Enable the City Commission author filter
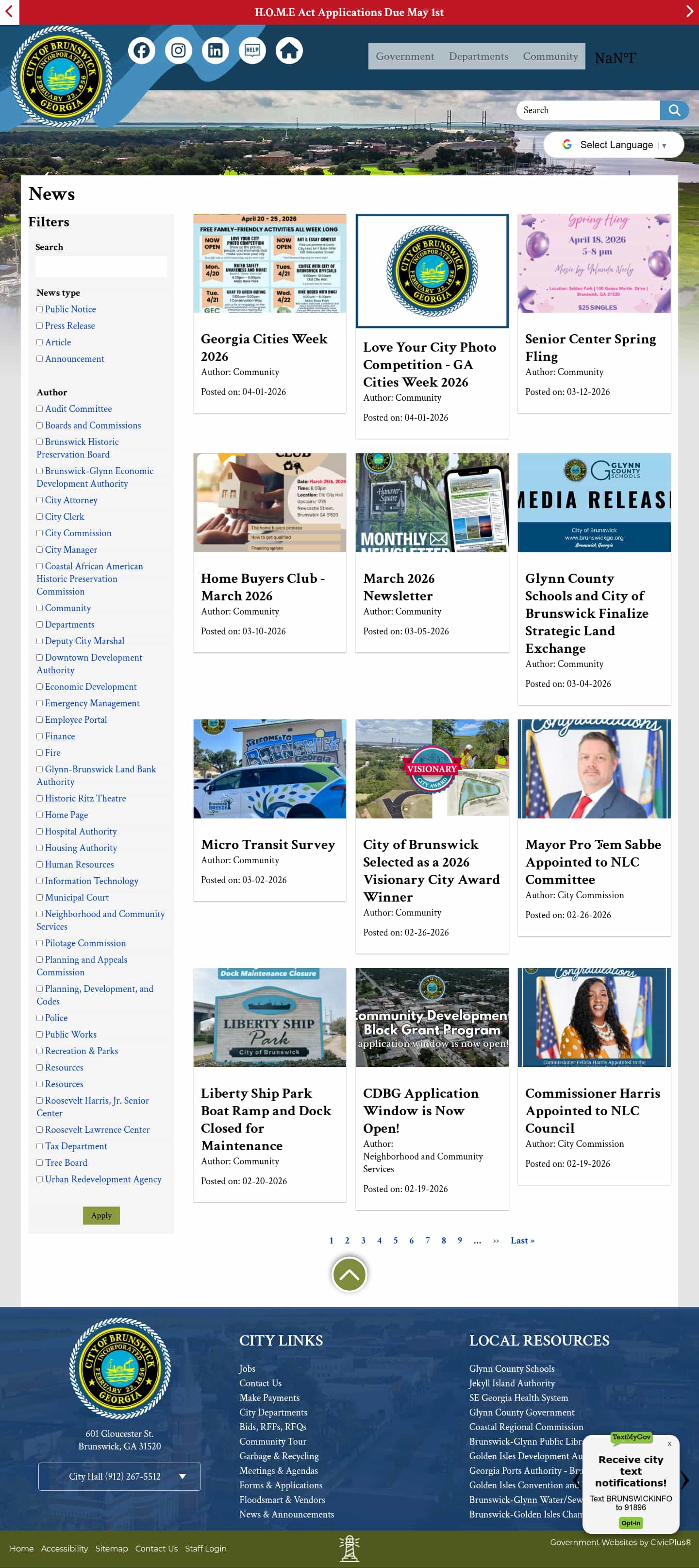699x1568 pixels. [x=39, y=532]
